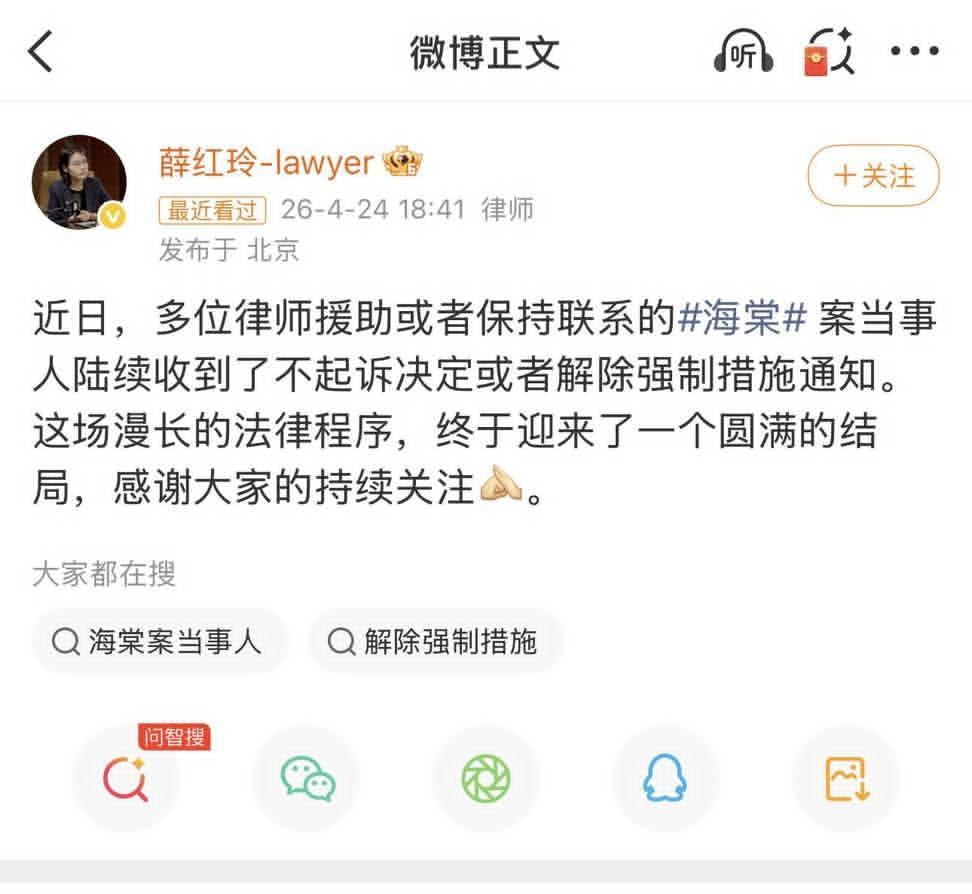Open the red envelope search icon

[x=828, y=52]
